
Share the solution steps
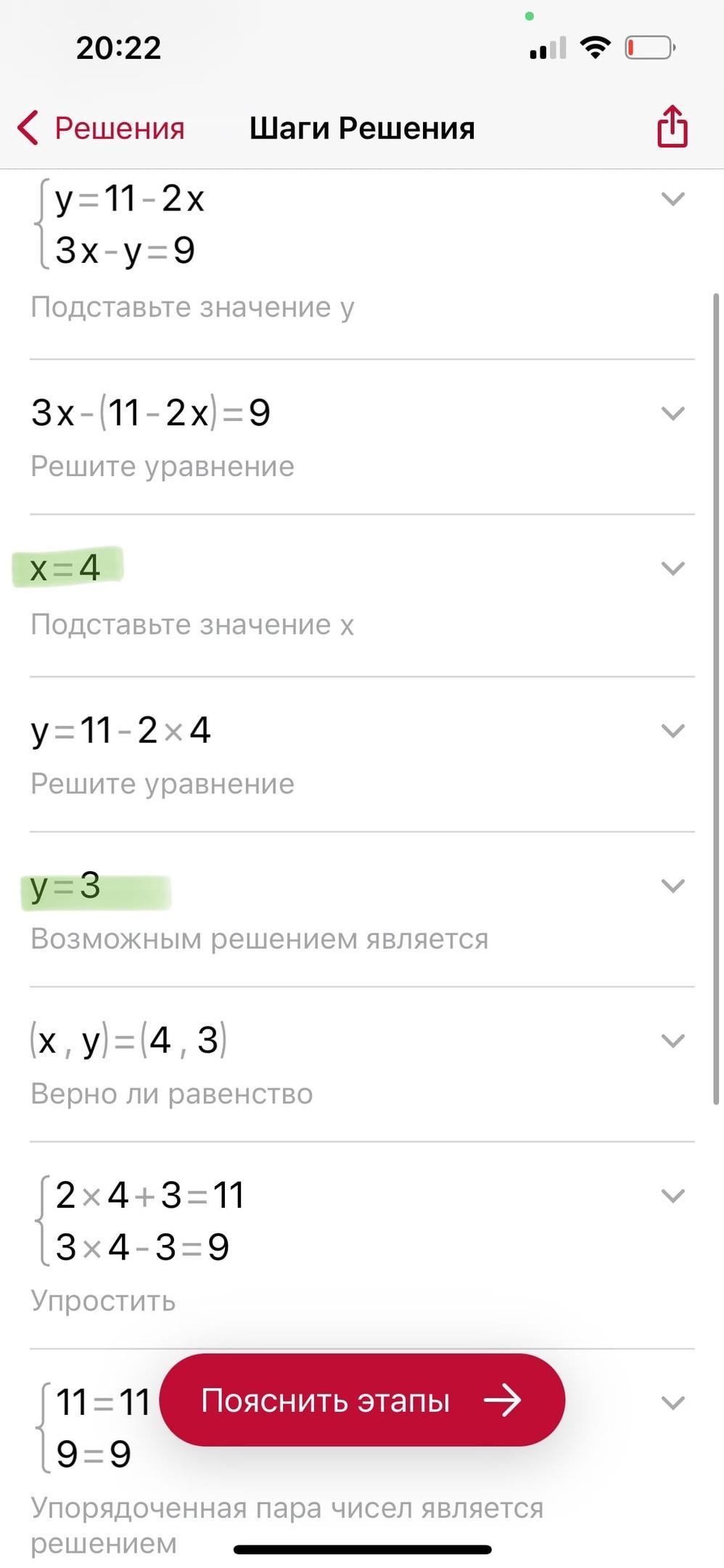coord(672,127)
